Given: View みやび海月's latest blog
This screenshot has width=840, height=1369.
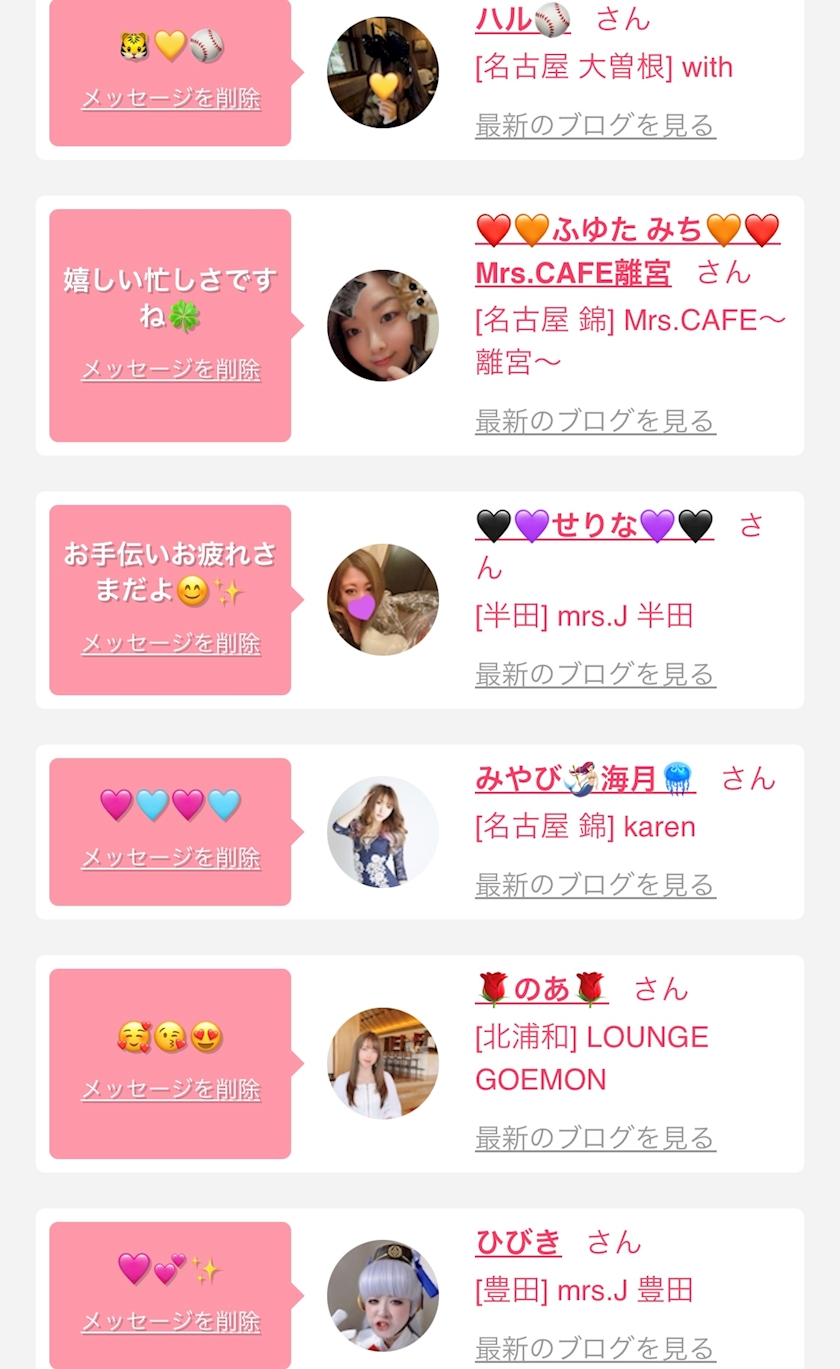Looking at the screenshot, I should (595, 885).
